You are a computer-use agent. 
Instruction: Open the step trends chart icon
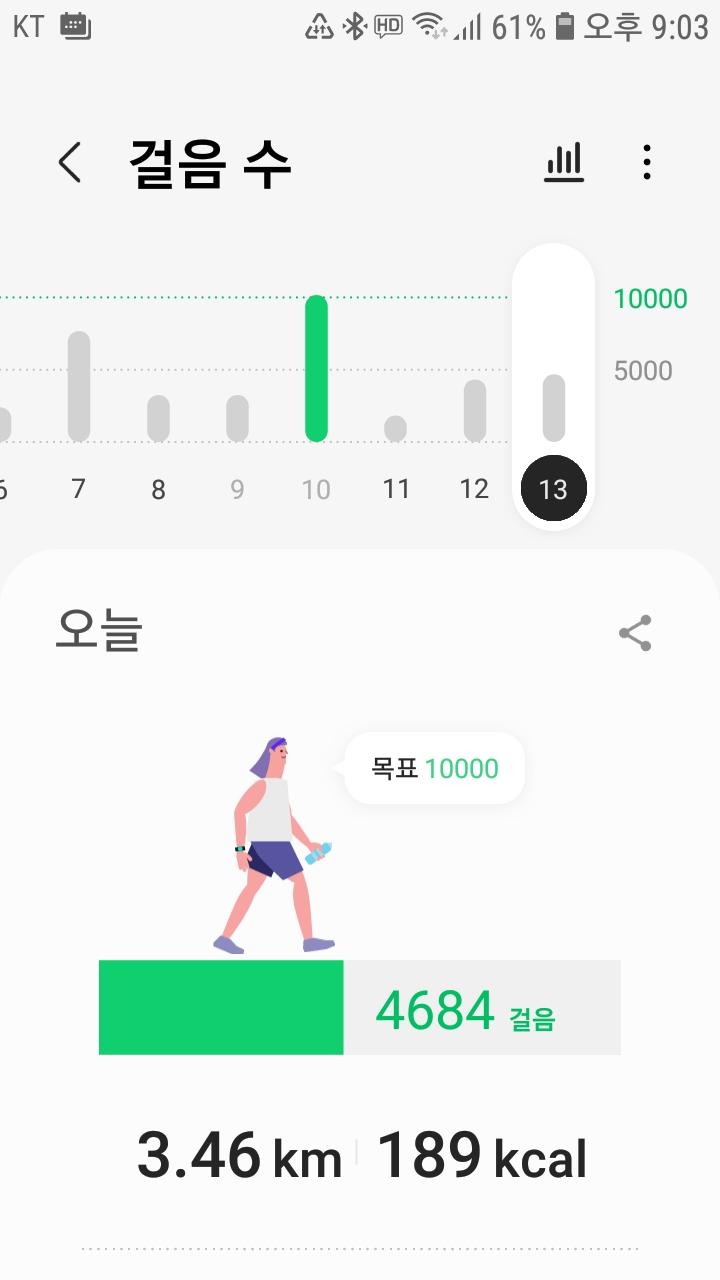[x=564, y=162]
